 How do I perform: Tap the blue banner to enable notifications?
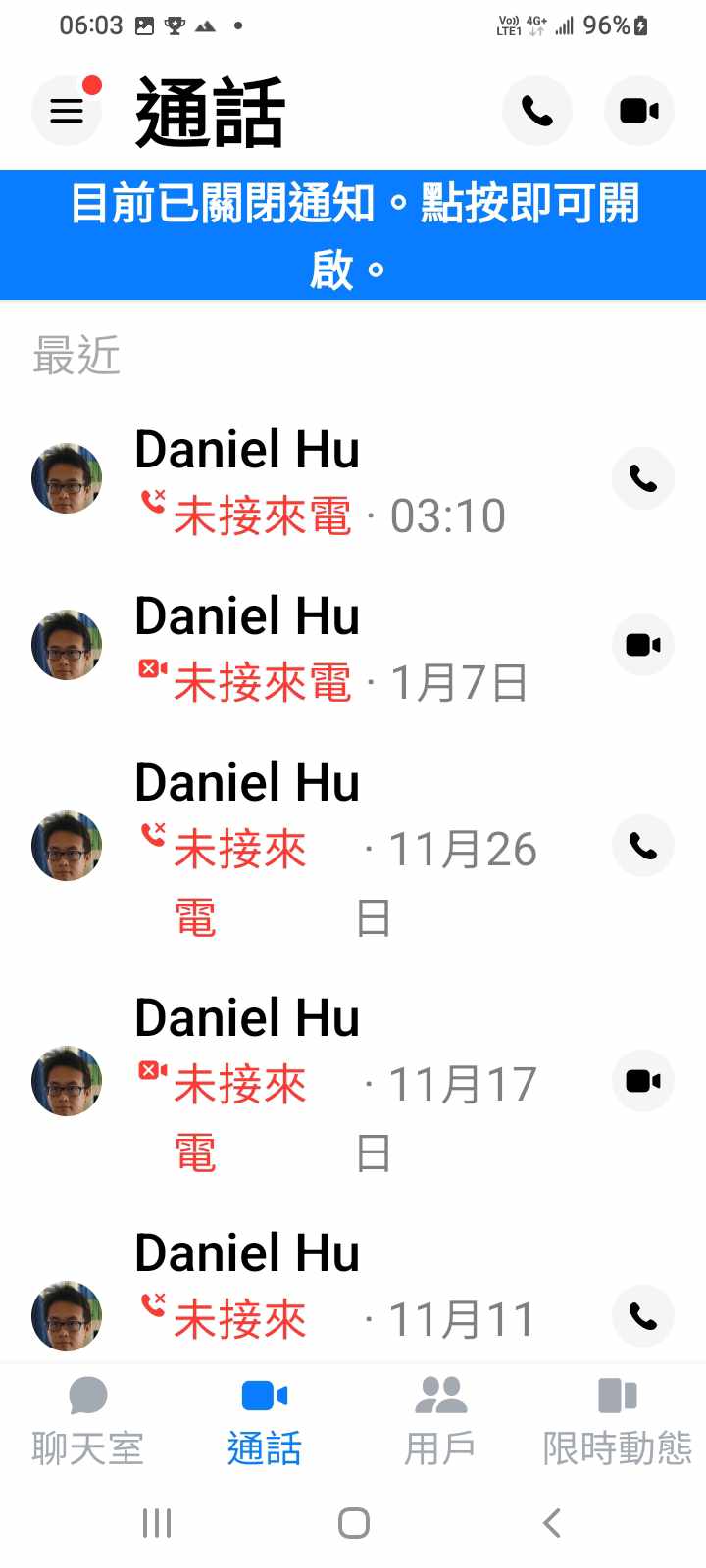353,234
